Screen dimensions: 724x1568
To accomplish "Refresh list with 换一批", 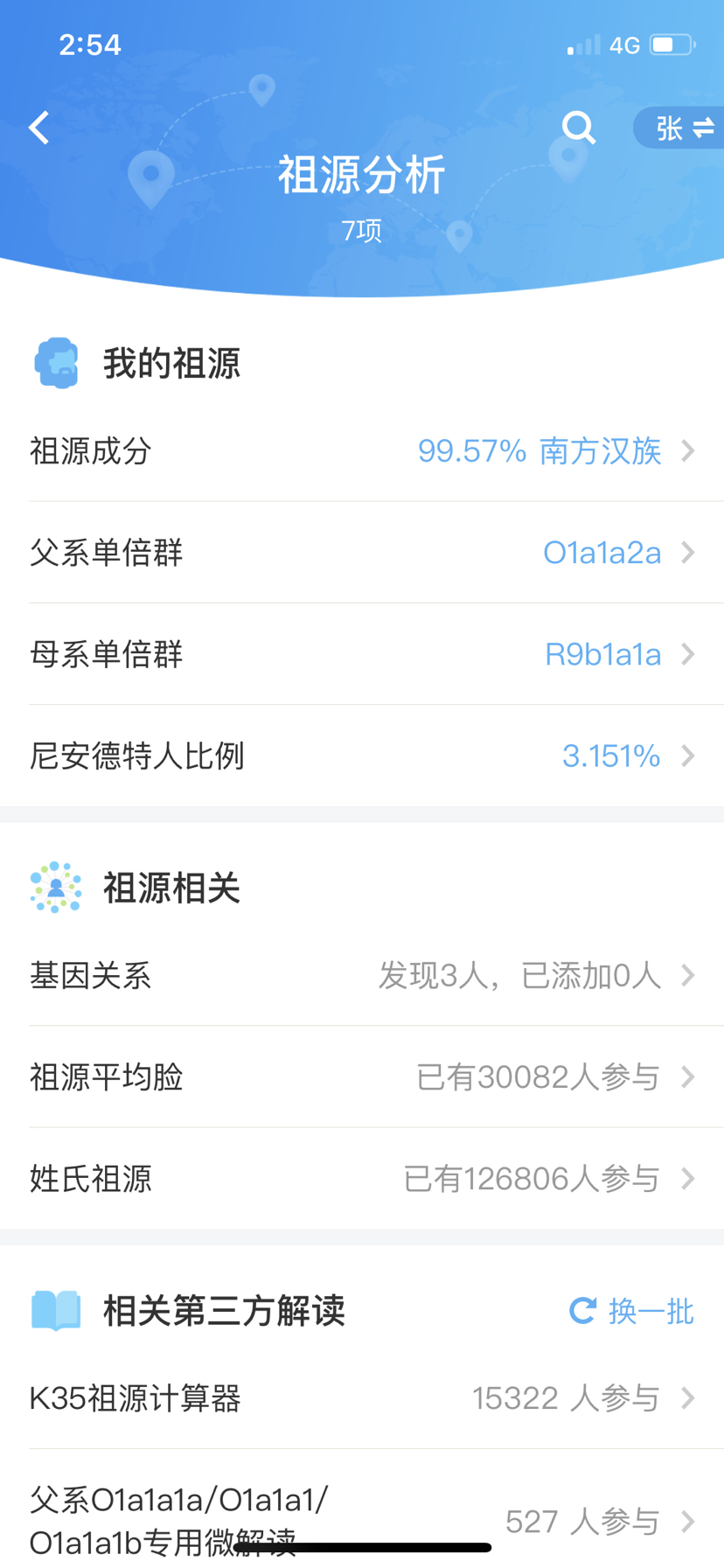I will pos(631,1311).
